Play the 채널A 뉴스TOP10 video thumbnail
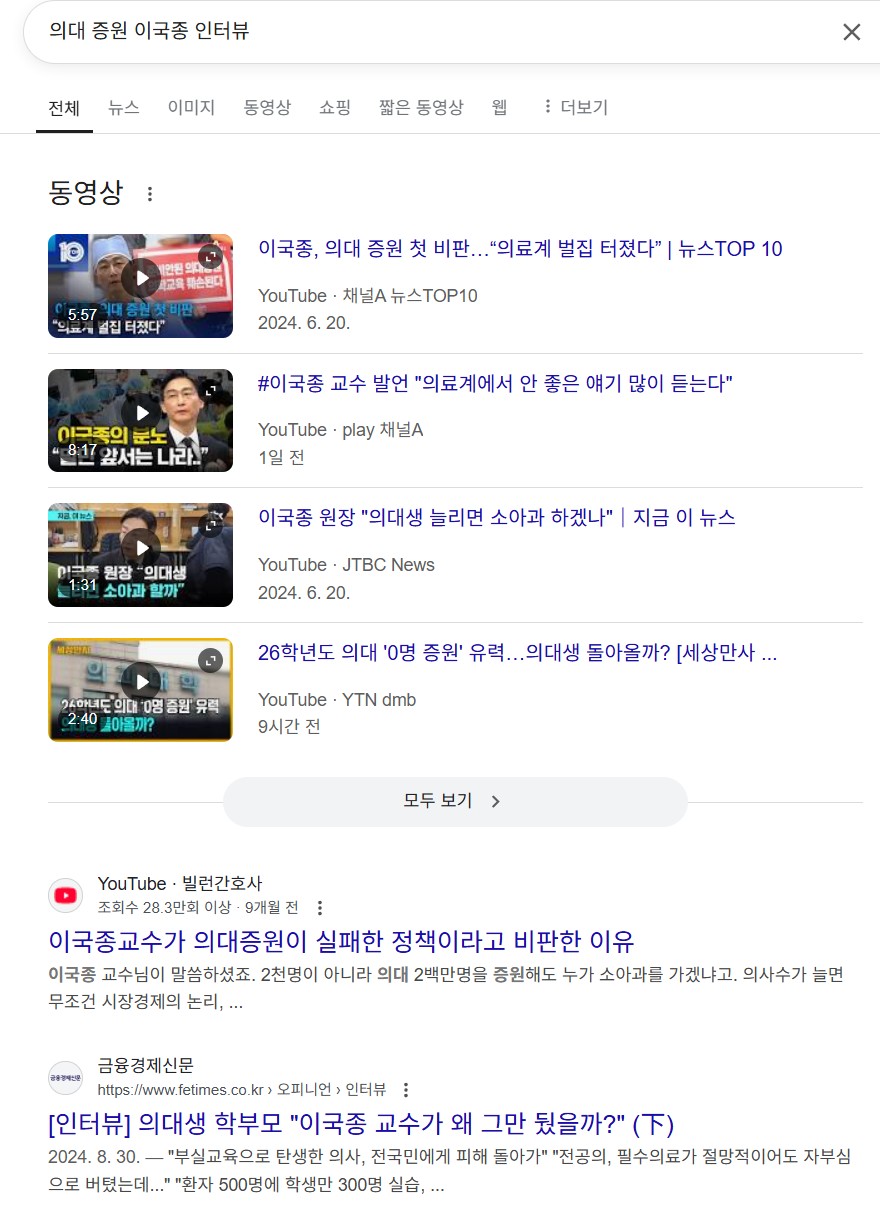This screenshot has width=880, height=1210. (140, 285)
